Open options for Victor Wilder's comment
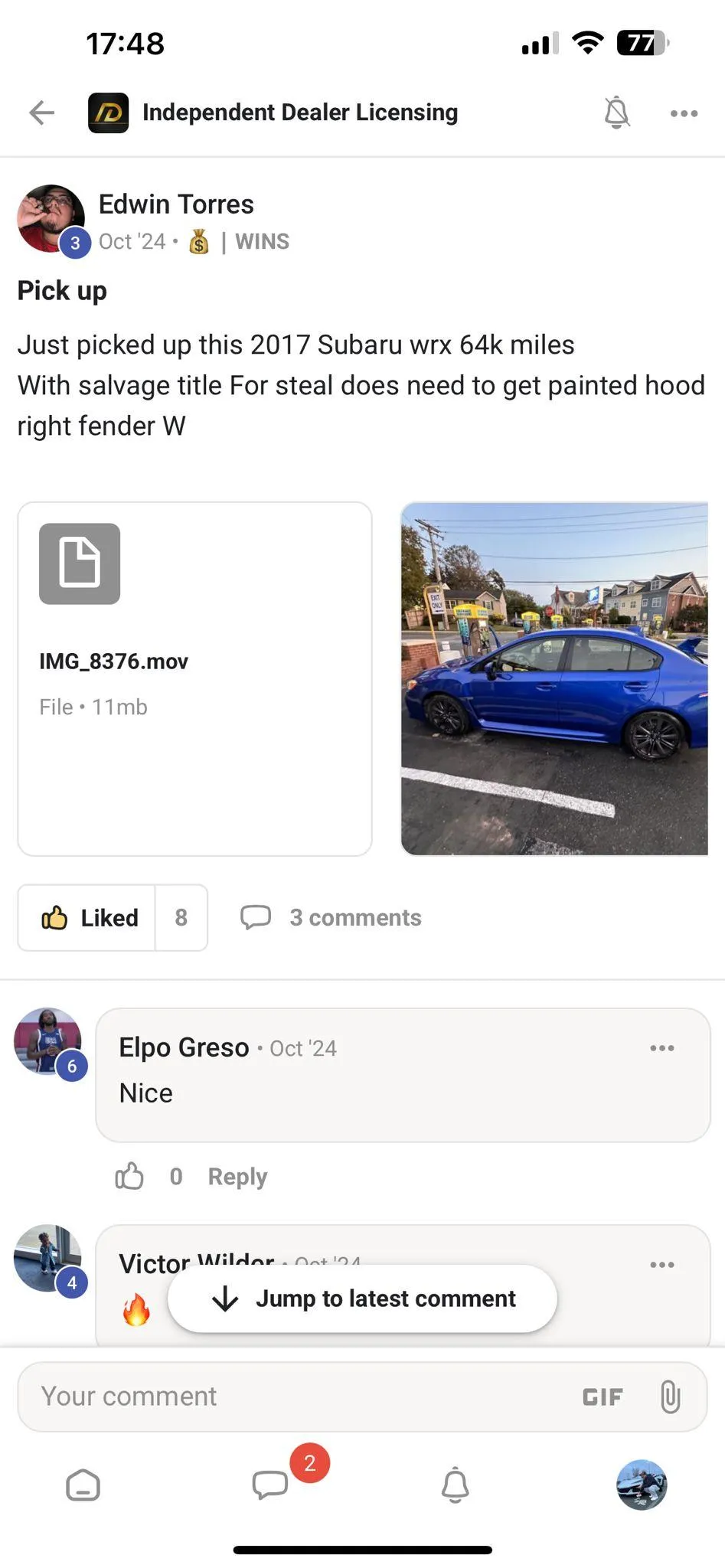 [662, 1265]
